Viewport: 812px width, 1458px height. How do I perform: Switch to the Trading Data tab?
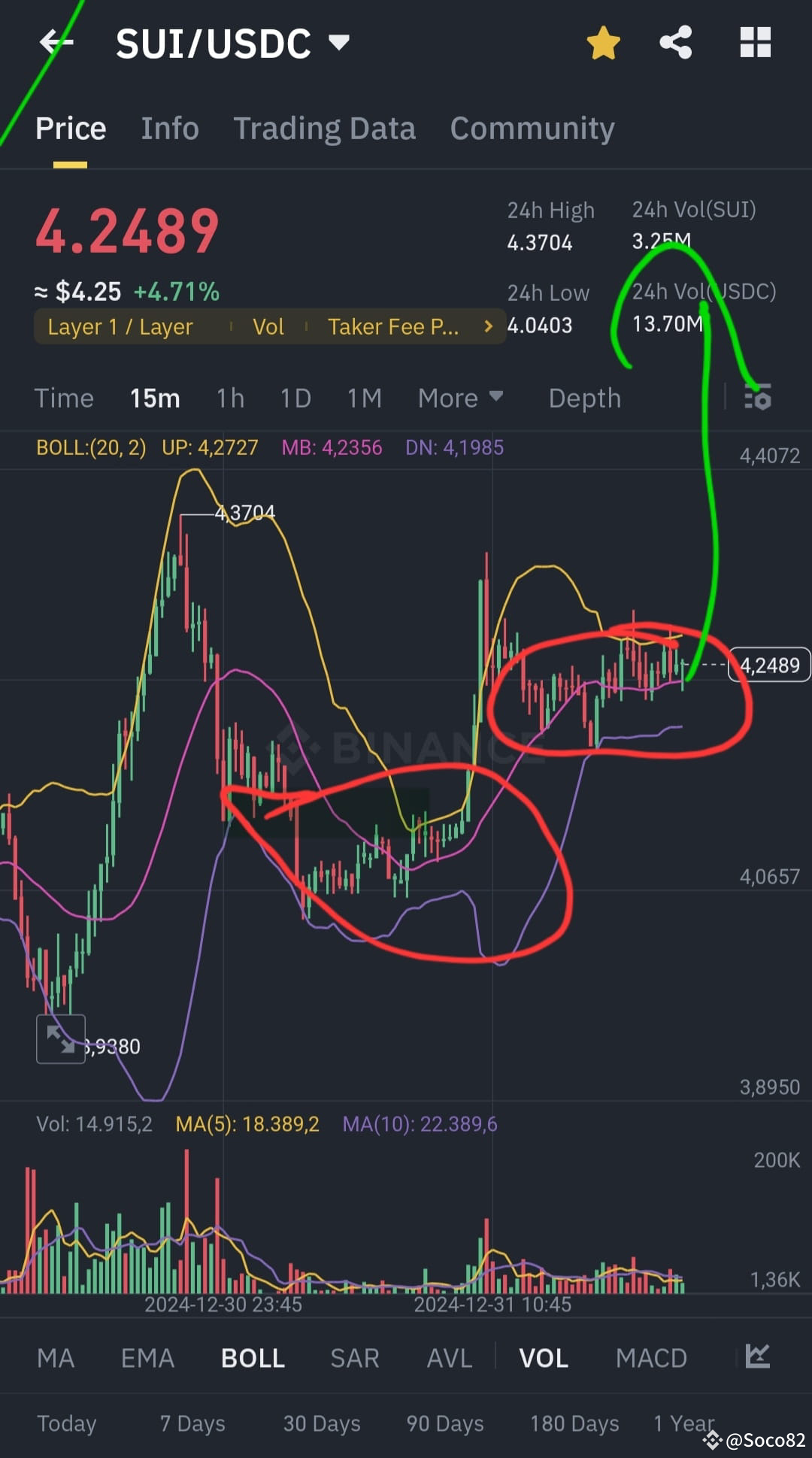pos(325,128)
